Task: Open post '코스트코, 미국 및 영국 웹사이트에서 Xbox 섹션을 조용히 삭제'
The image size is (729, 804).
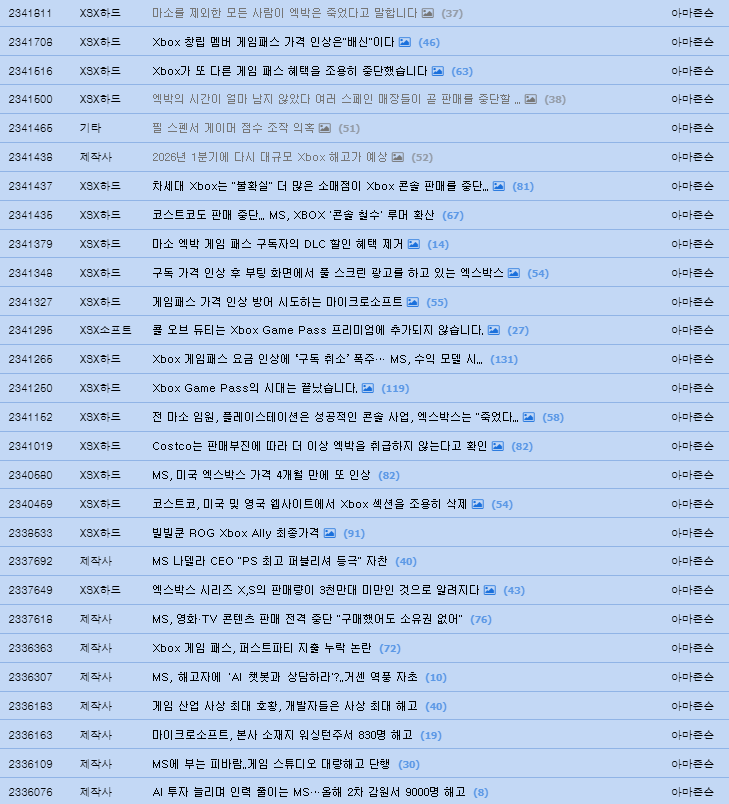Action: coord(309,504)
